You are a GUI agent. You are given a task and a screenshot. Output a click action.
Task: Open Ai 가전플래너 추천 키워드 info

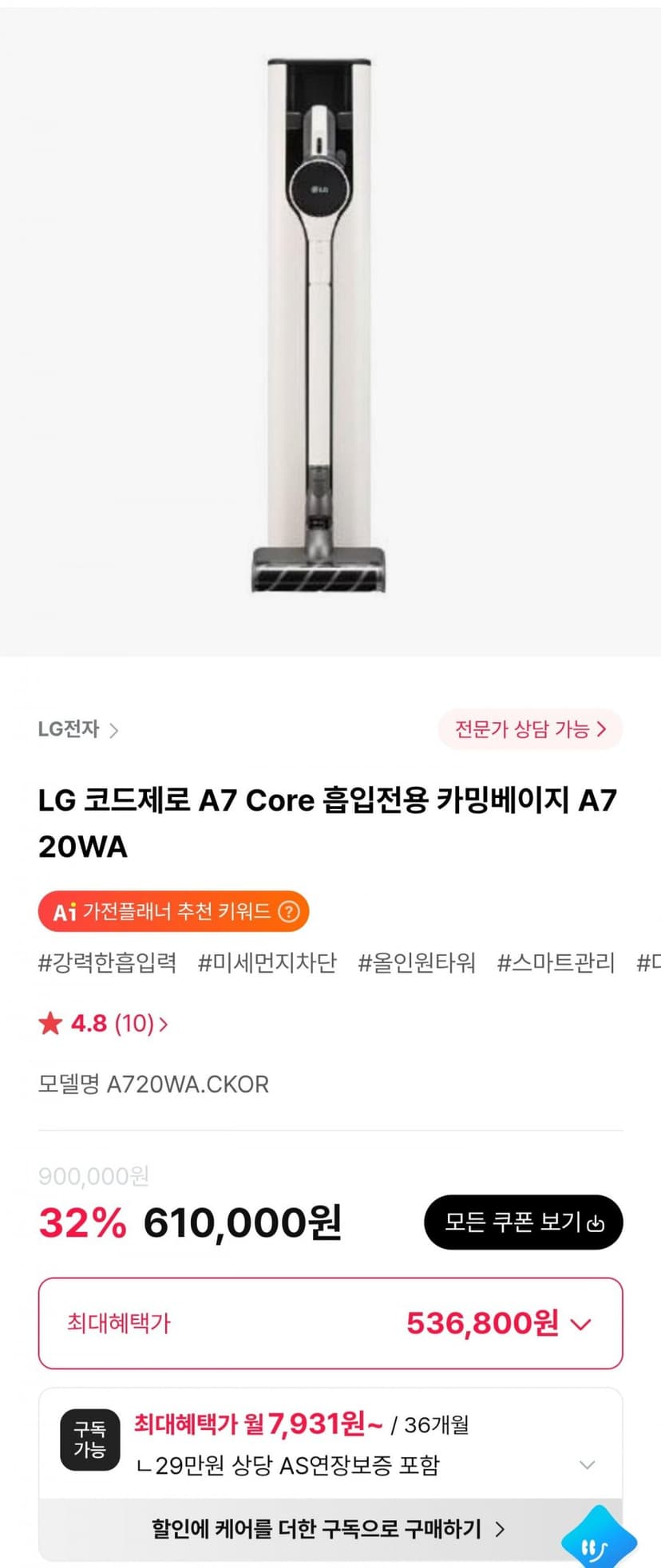[x=173, y=911]
